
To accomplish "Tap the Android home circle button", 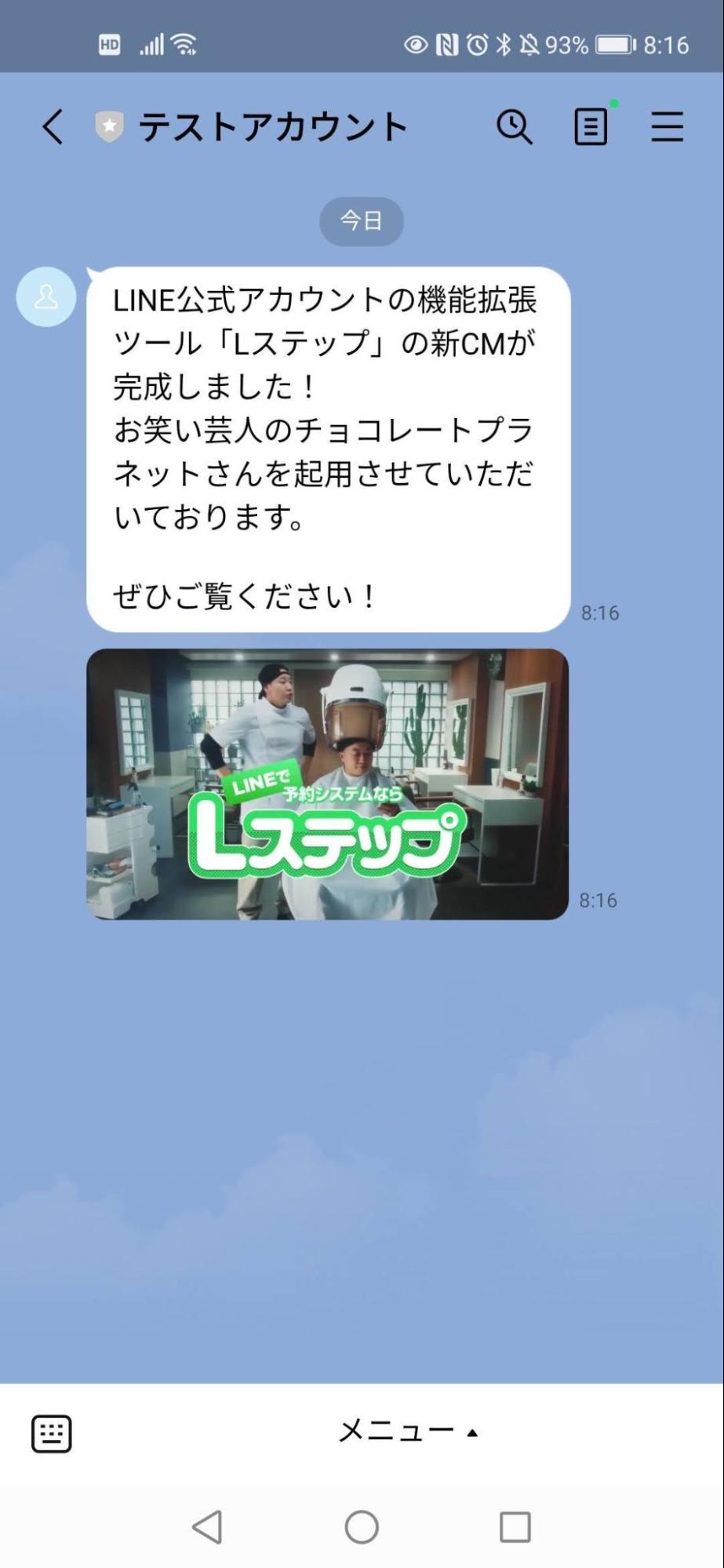I will (362, 1527).
